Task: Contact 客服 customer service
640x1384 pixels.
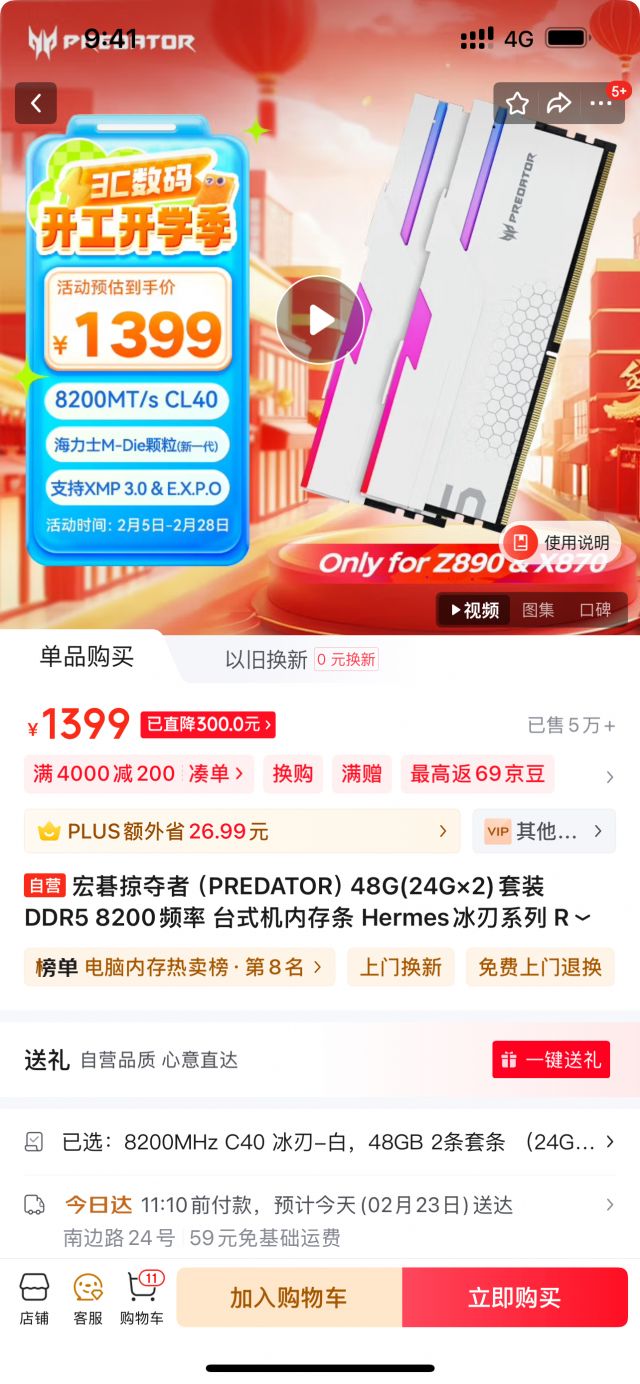Action: (88, 1298)
